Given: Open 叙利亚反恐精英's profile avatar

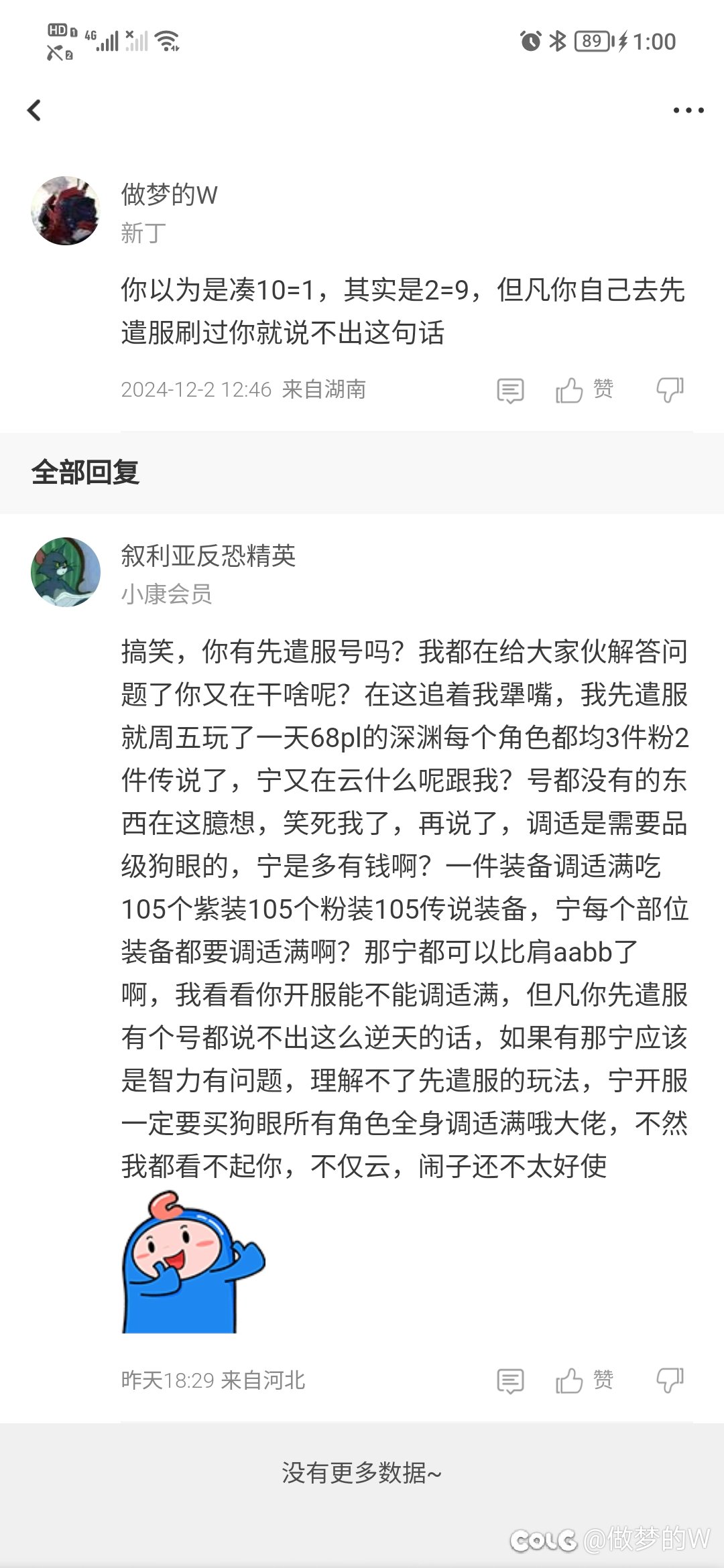Looking at the screenshot, I should pyautogui.click(x=65, y=572).
